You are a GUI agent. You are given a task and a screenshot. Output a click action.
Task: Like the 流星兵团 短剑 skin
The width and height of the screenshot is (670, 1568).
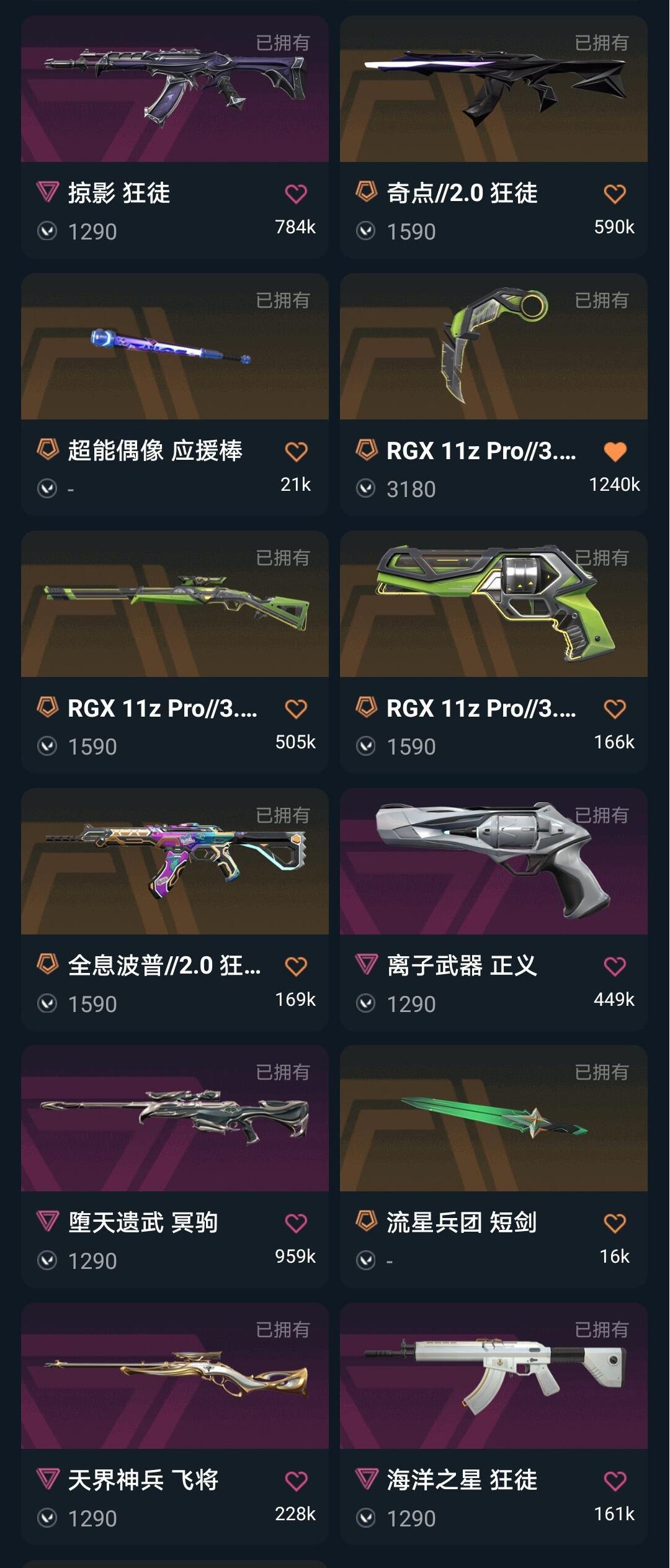pyautogui.click(x=615, y=1223)
